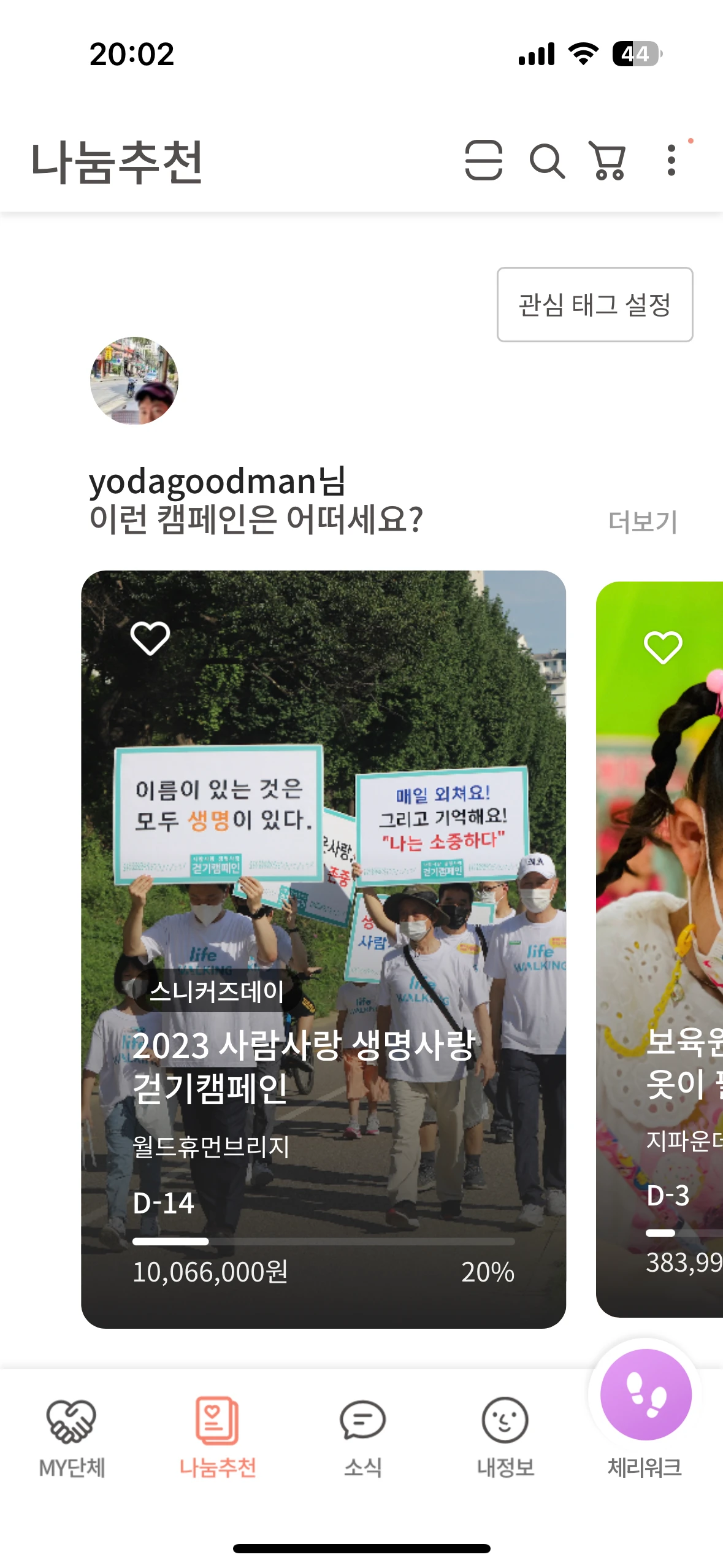Like the D-3 지파운데이션 campaign card
Image resolution: width=723 pixels, height=1568 pixels.
[x=663, y=647]
